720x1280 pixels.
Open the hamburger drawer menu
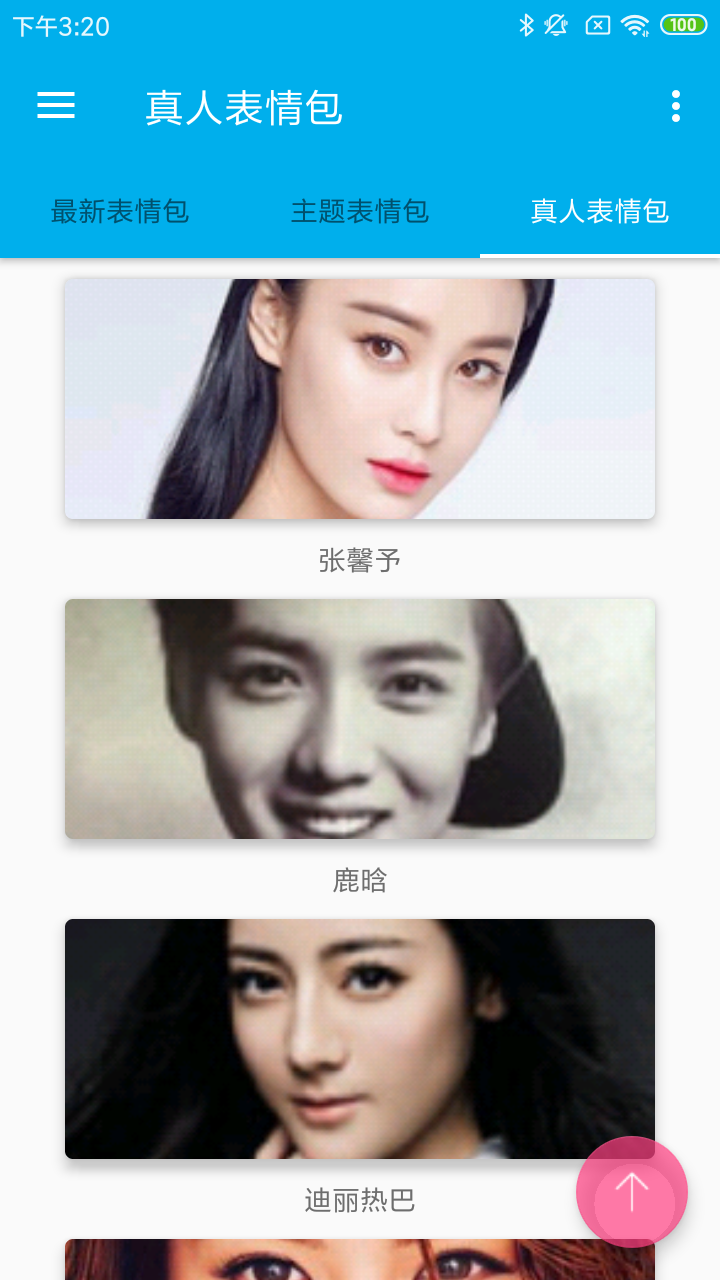pyautogui.click(x=56, y=106)
